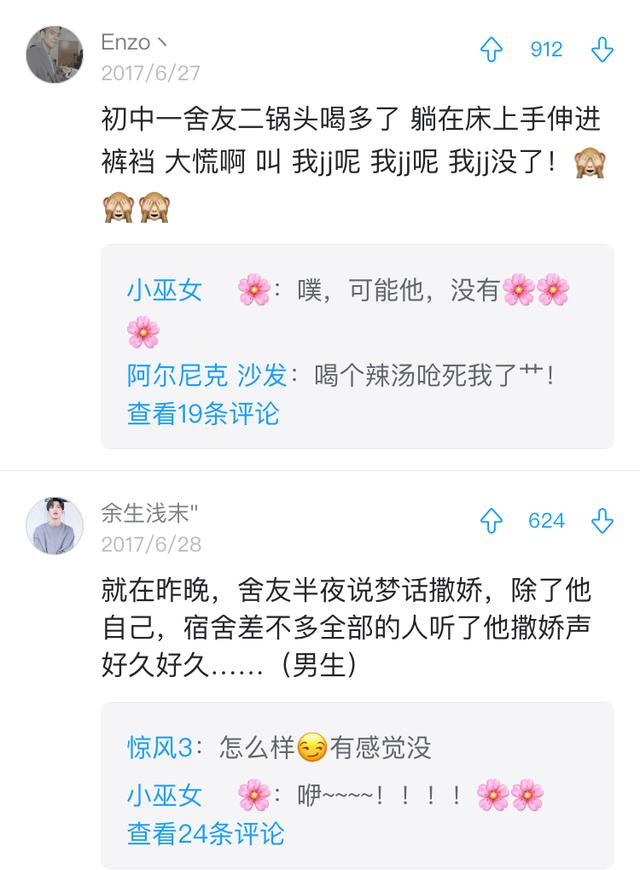The width and height of the screenshot is (640, 870).
Task: Downvote Enzo's comment
Action: pyautogui.click(x=602, y=49)
